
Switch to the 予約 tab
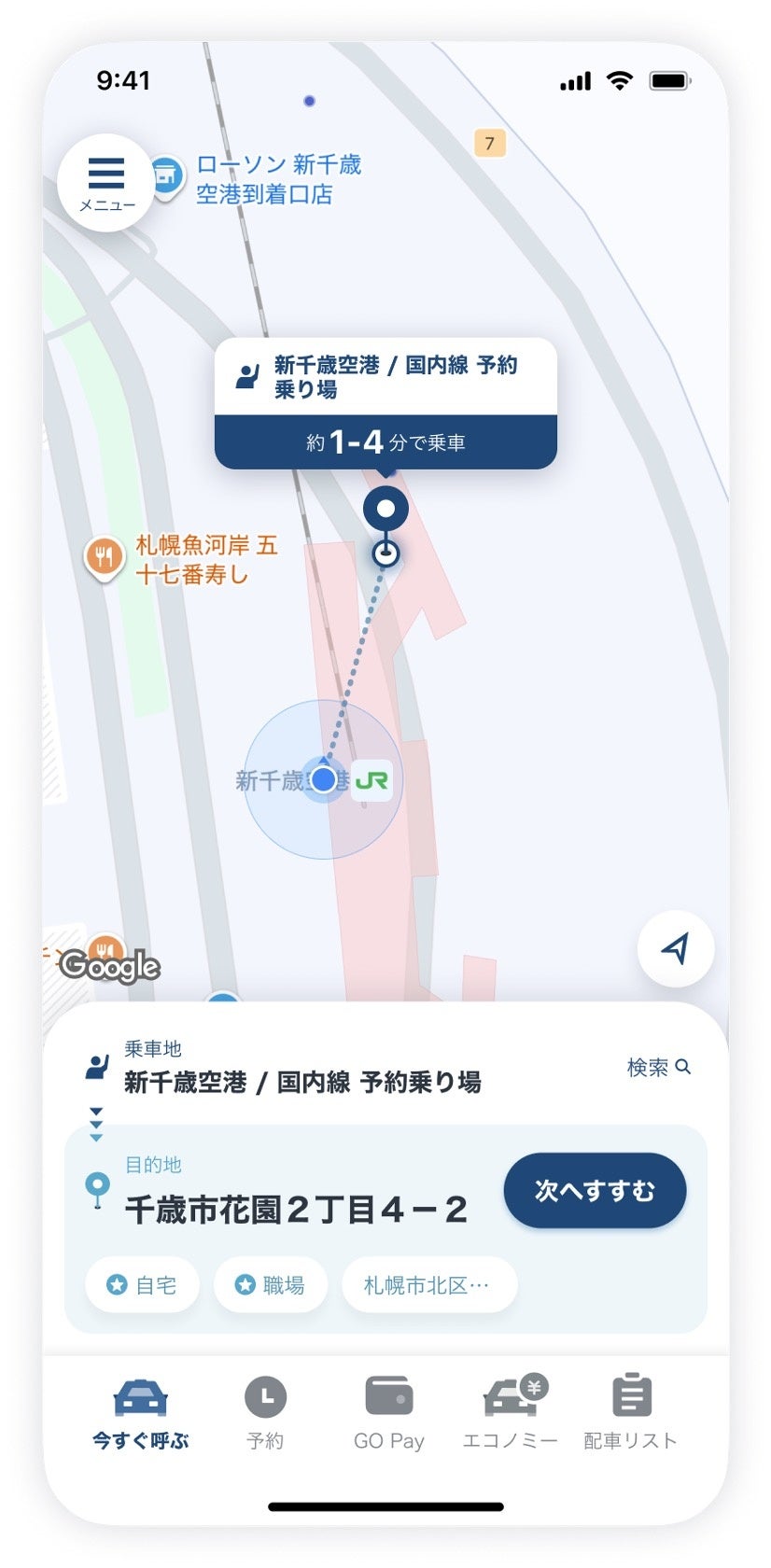[x=265, y=1412]
